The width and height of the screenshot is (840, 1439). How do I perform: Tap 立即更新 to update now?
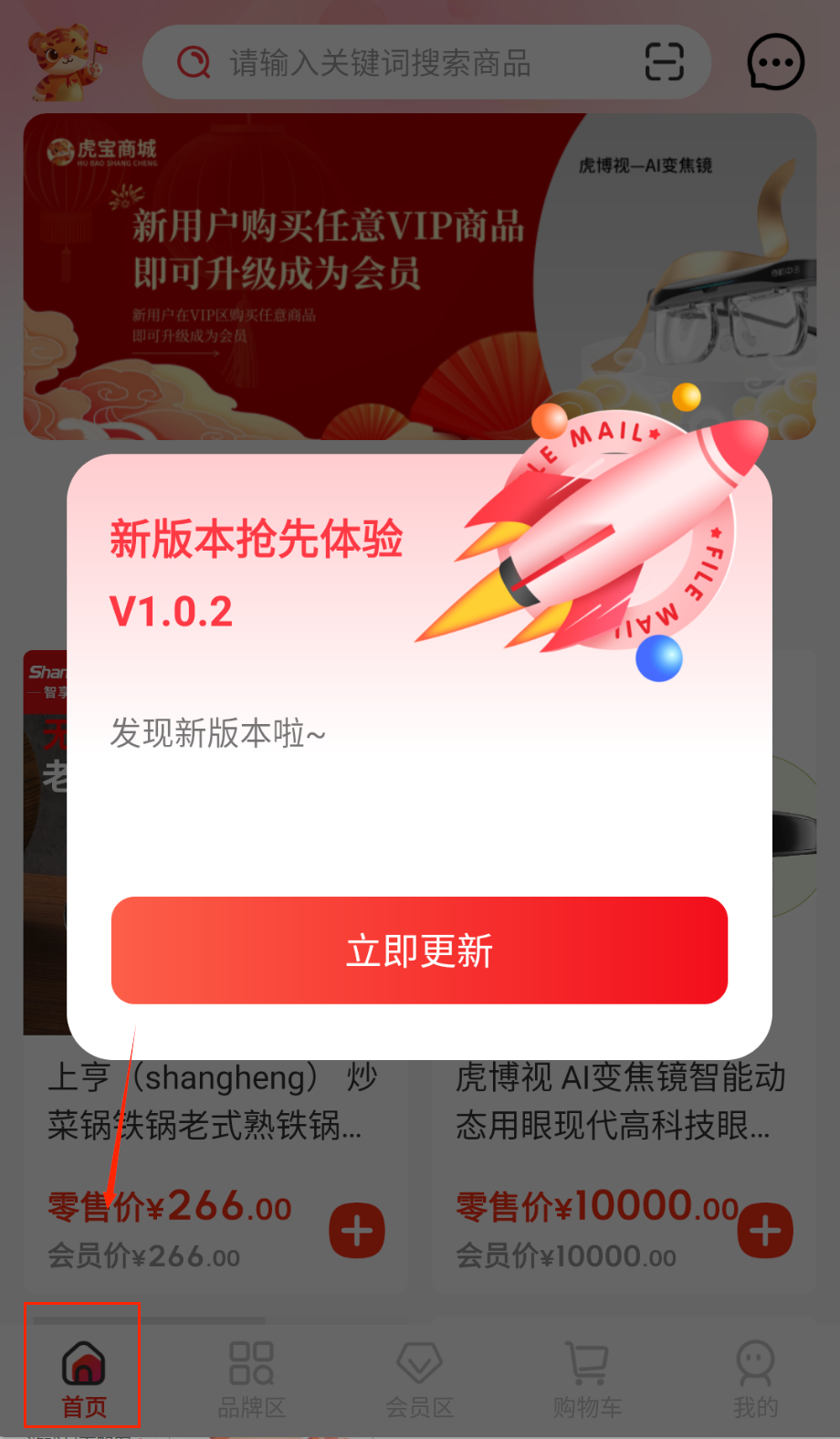(419, 951)
